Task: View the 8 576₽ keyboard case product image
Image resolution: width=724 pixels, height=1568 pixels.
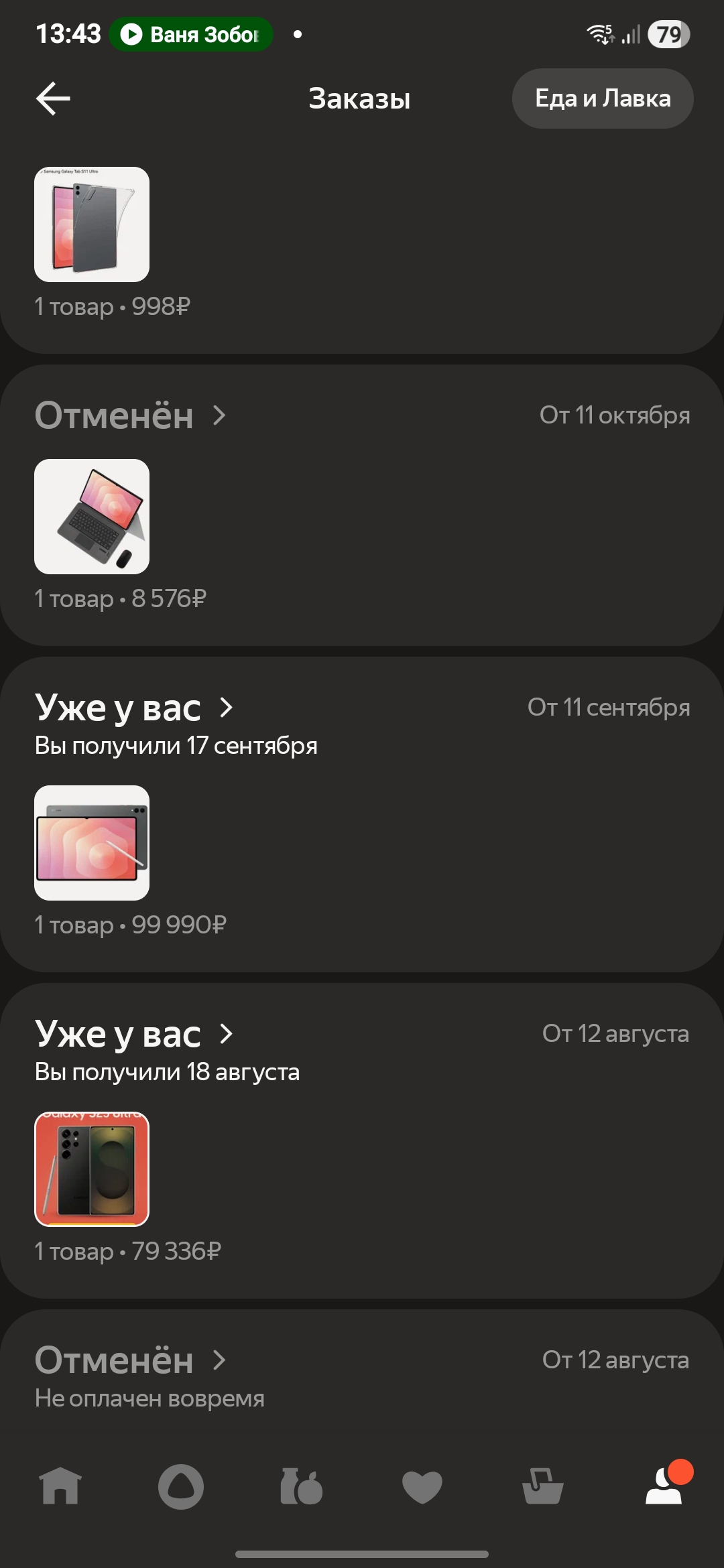Action: [x=92, y=517]
